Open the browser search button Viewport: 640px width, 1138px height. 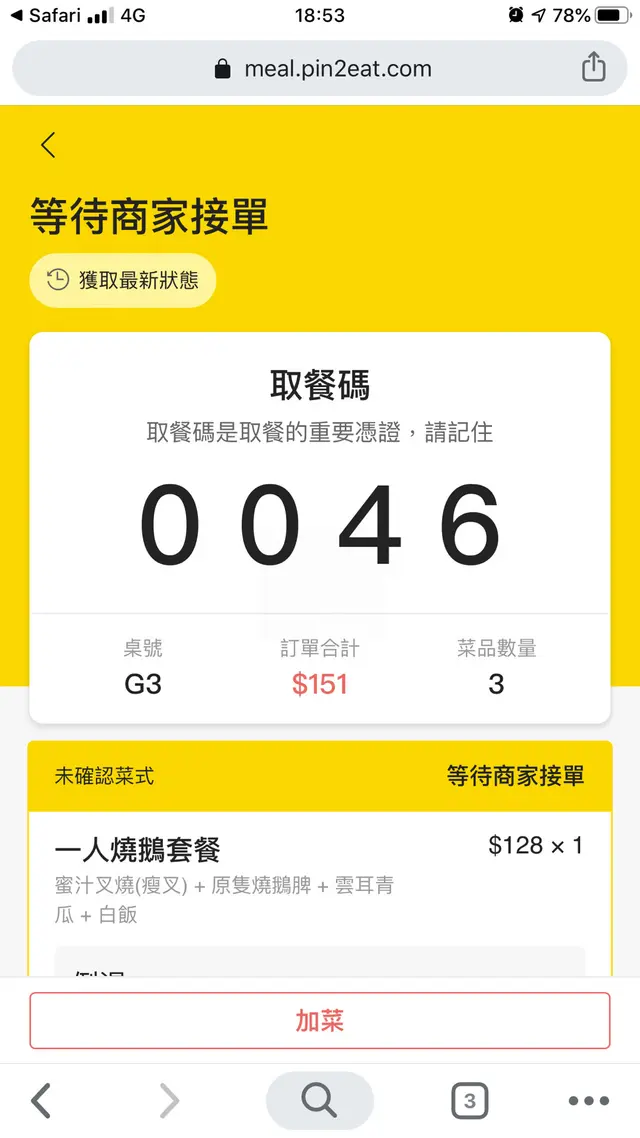pyautogui.click(x=319, y=1101)
